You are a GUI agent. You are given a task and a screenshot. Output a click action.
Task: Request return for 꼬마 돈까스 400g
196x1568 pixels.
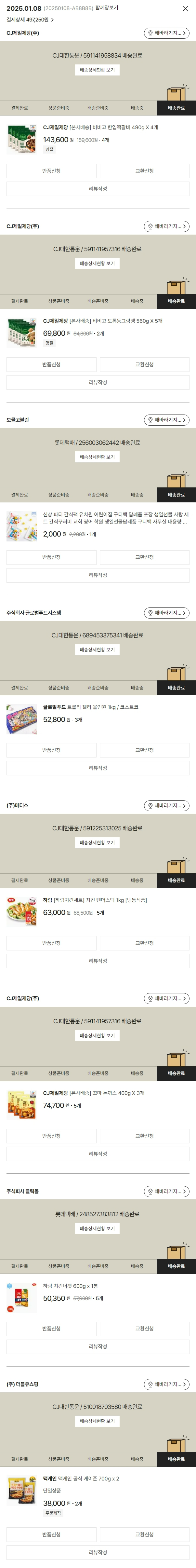(x=51, y=1136)
